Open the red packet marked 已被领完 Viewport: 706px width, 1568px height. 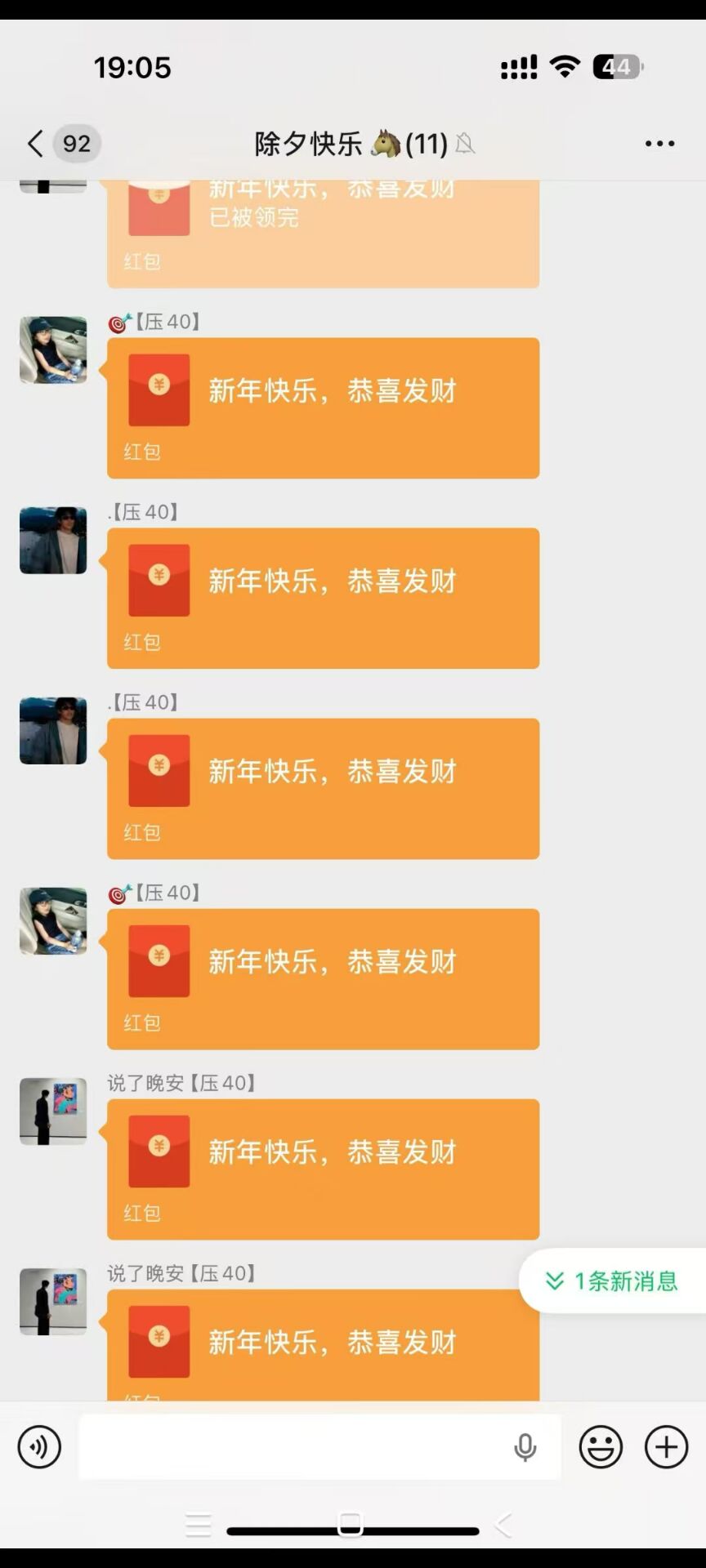[x=323, y=233]
